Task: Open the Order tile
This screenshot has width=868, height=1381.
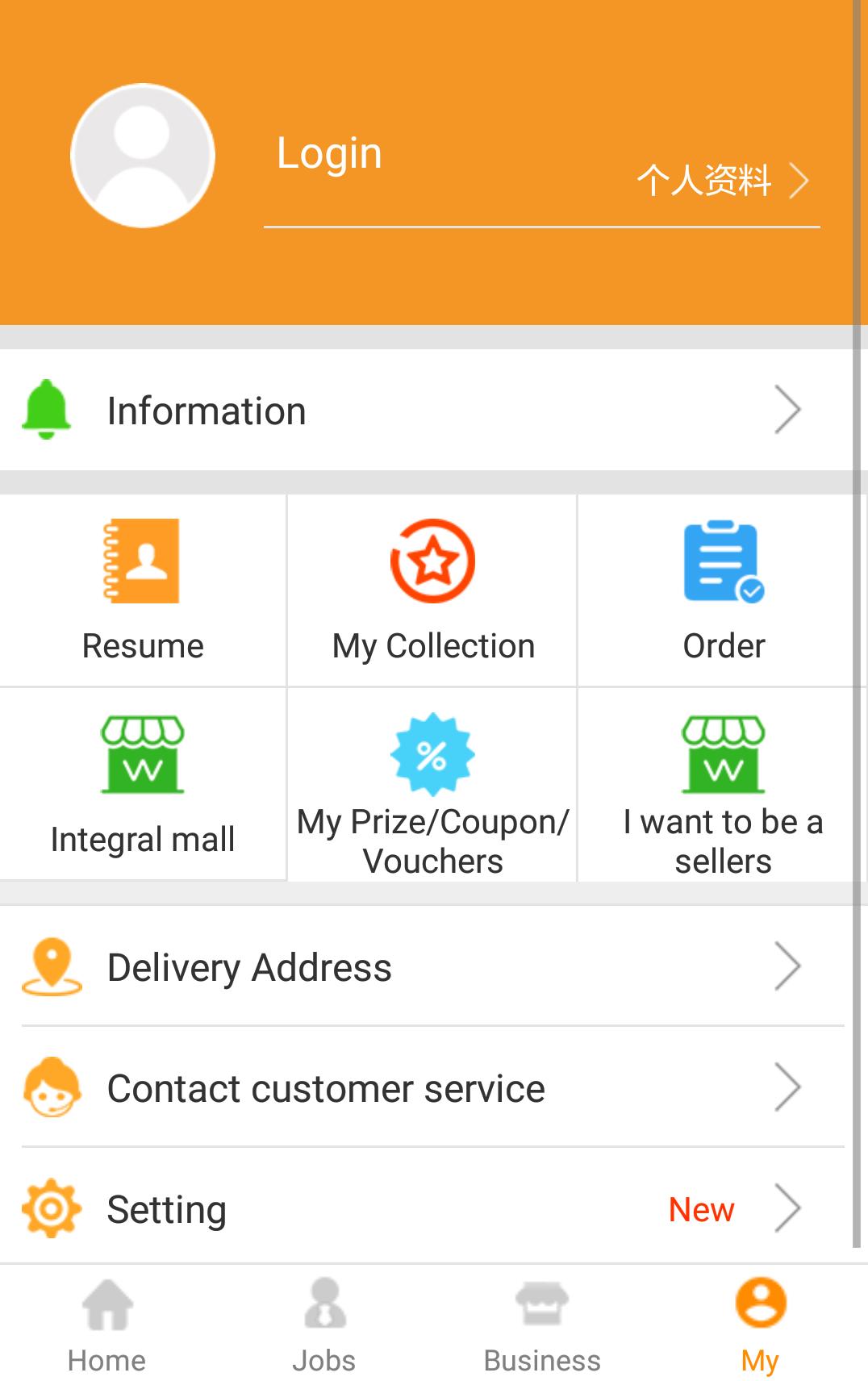Action: 723,590
